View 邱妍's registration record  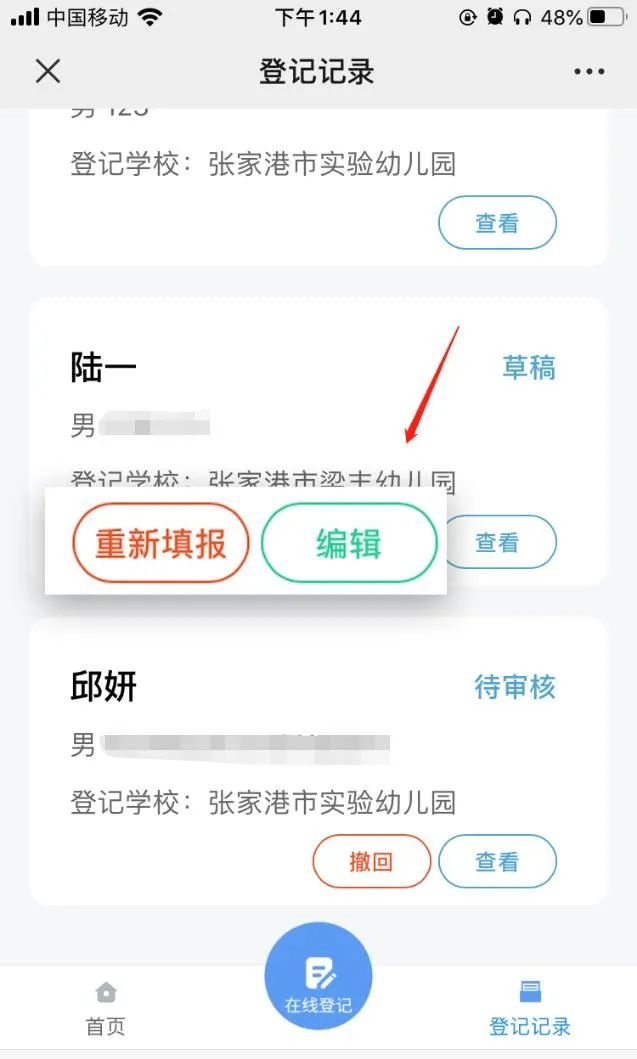coord(497,861)
